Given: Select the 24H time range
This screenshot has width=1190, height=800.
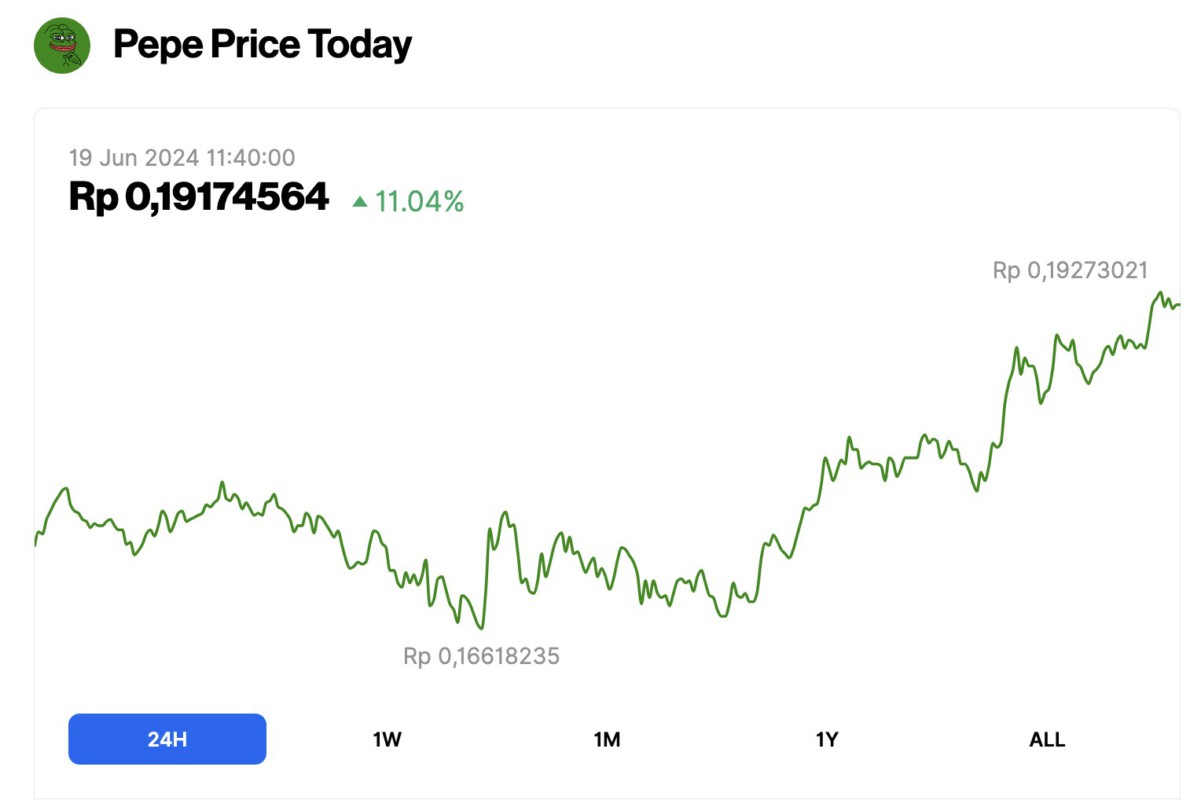Looking at the screenshot, I should click(x=167, y=739).
